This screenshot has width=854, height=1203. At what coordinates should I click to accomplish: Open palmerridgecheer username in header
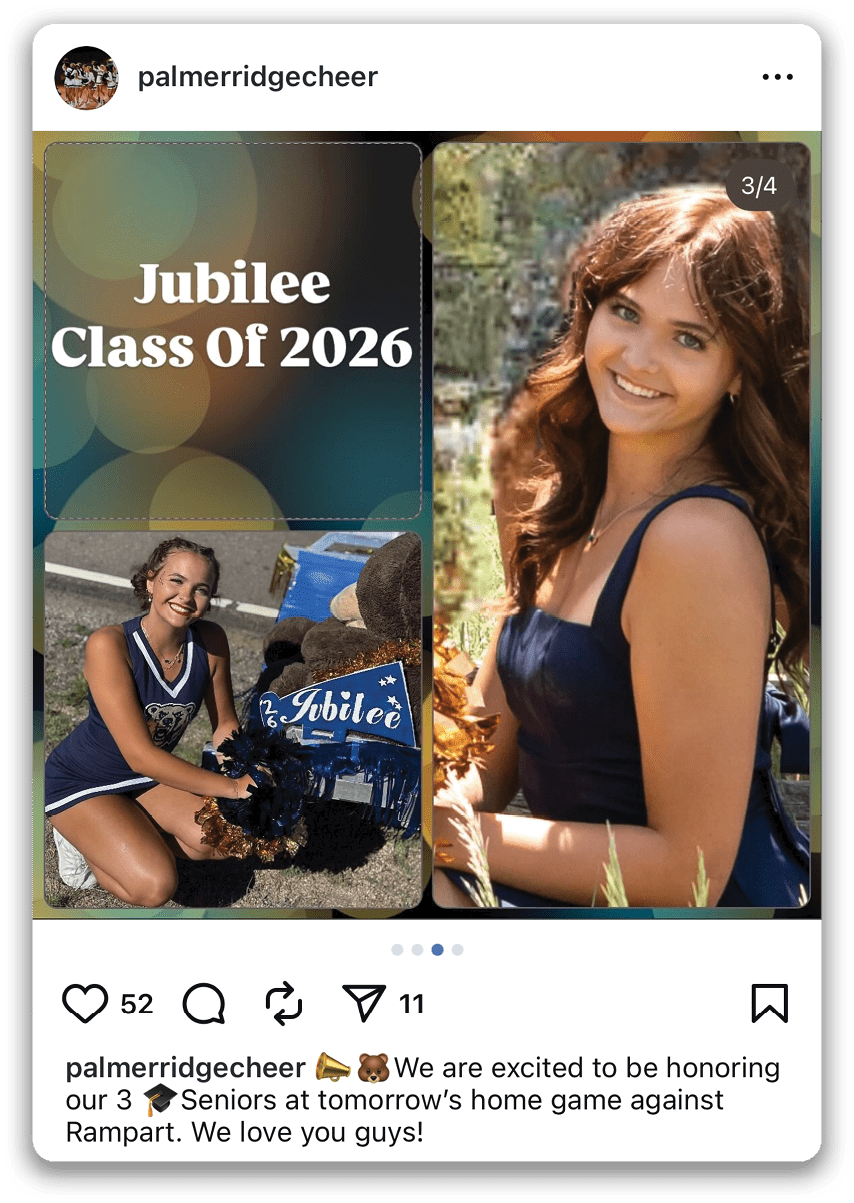coord(258,77)
